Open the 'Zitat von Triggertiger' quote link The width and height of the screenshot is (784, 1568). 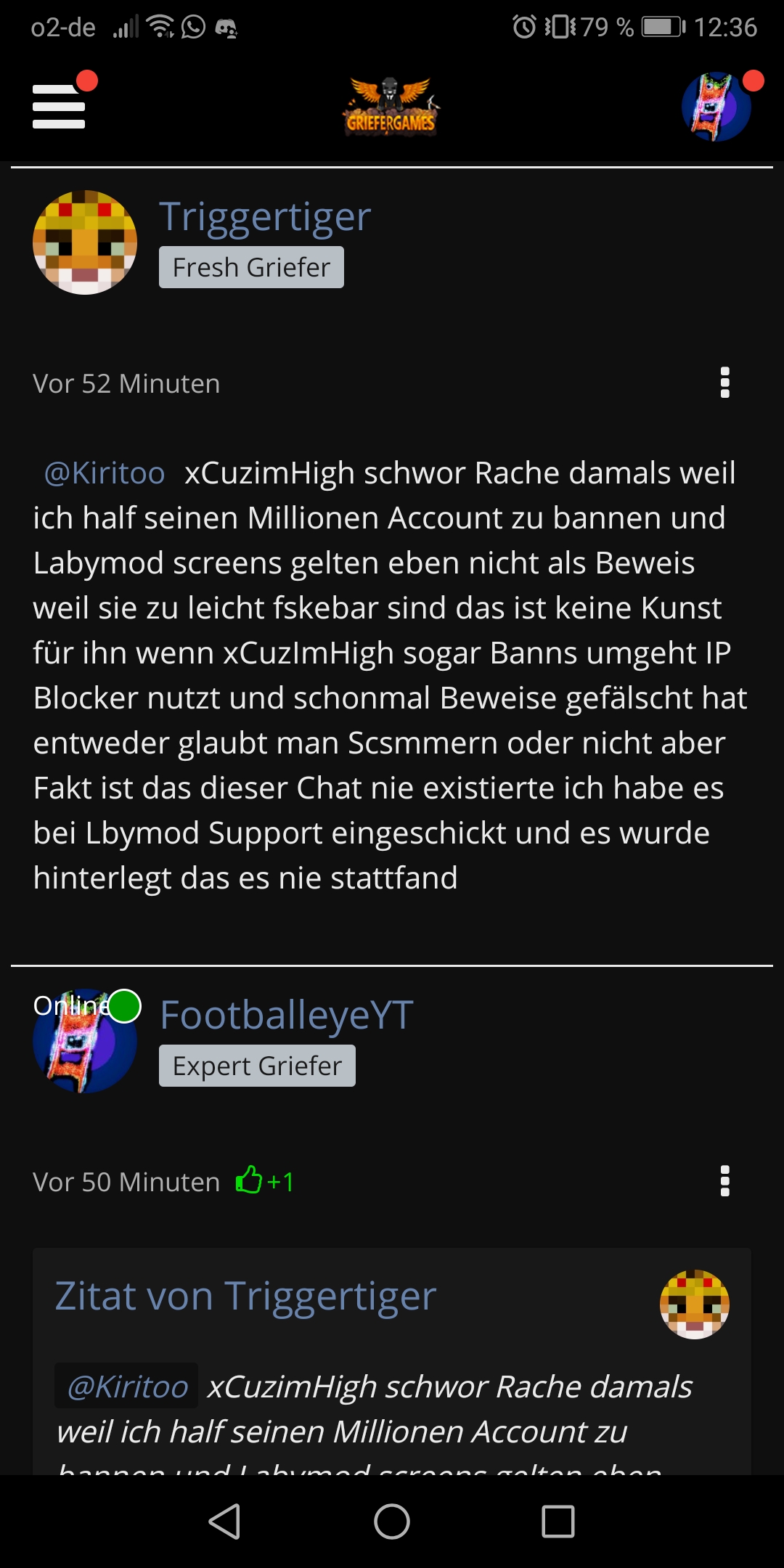[245, 1296]
